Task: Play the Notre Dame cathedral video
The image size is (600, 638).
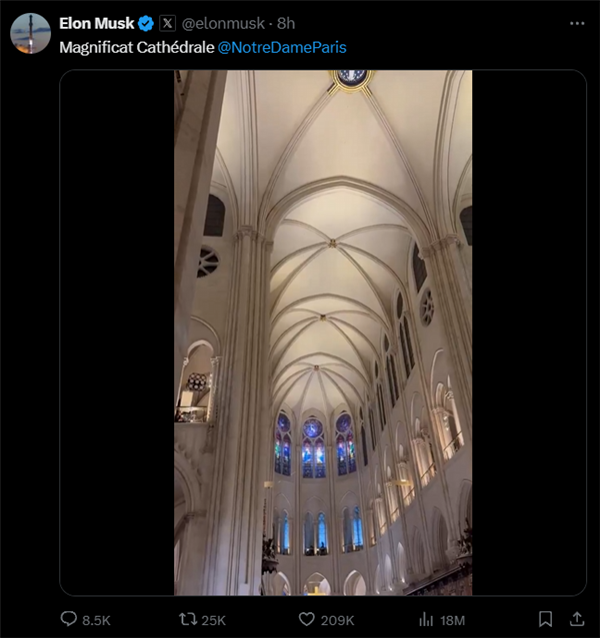Action: pyautogui.click(x=323, y=333)
